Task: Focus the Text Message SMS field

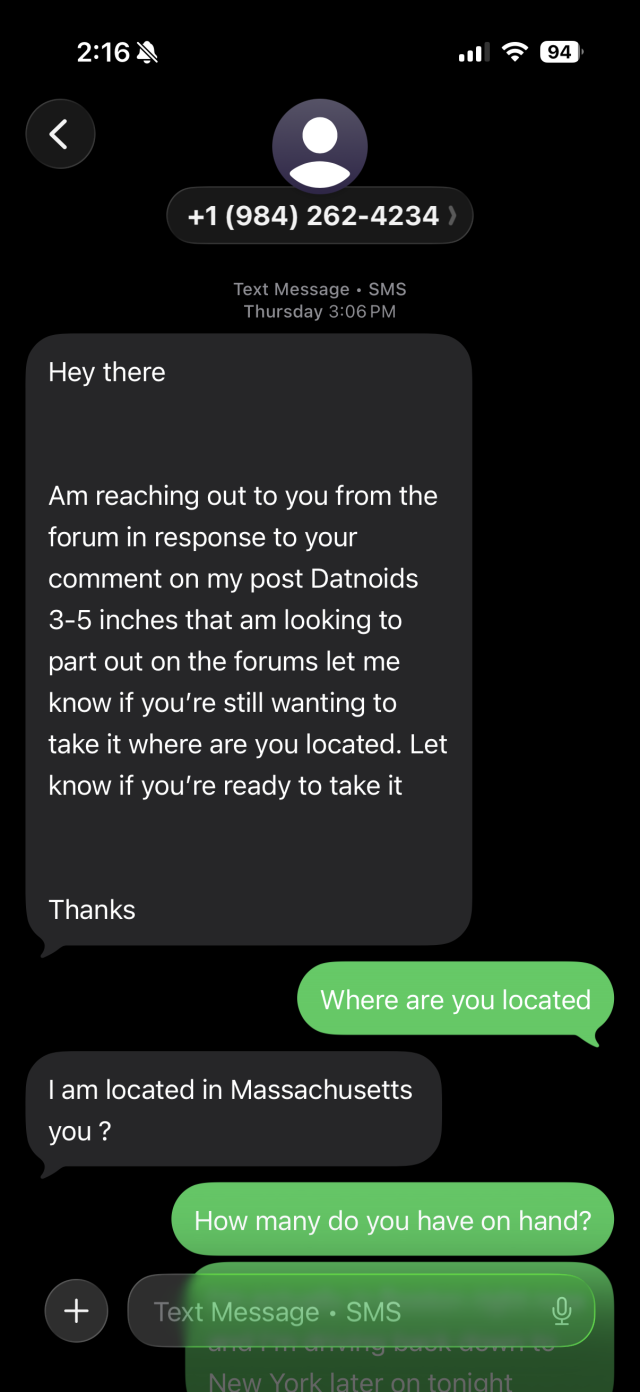Action: tap(340, 1311)
